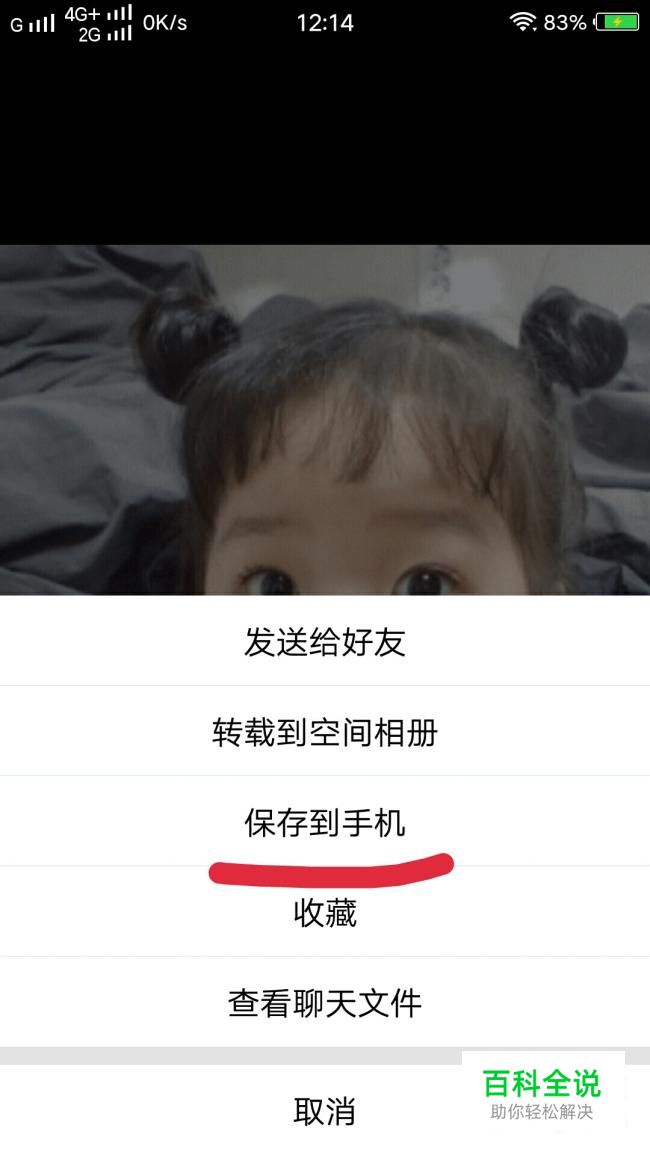Tap 保存到手机 to save the image
Viewport: 650px width, 1155px height.
325,821
